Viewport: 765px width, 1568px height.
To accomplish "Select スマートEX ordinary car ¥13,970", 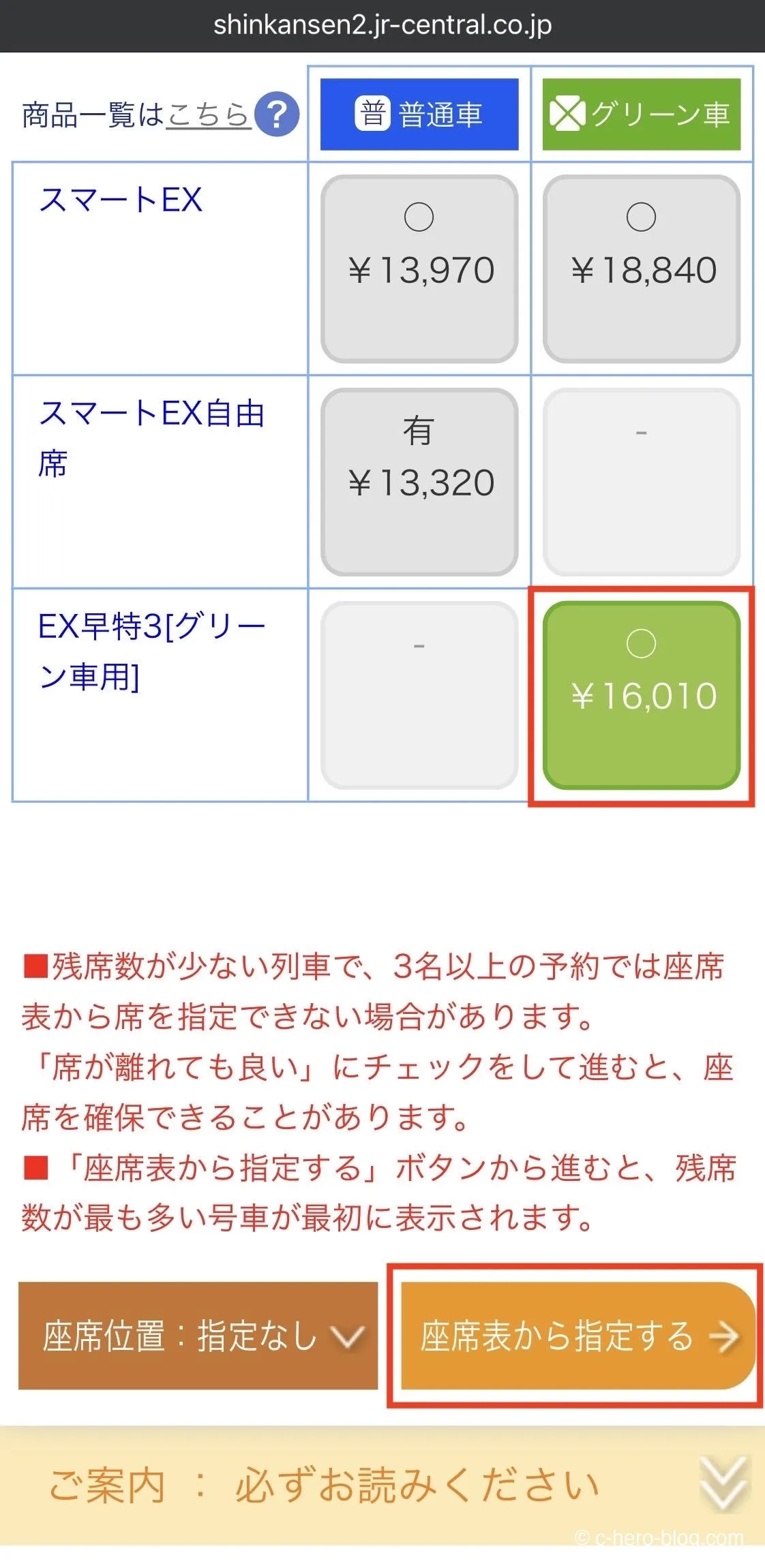I will click(x=419, y=268).
